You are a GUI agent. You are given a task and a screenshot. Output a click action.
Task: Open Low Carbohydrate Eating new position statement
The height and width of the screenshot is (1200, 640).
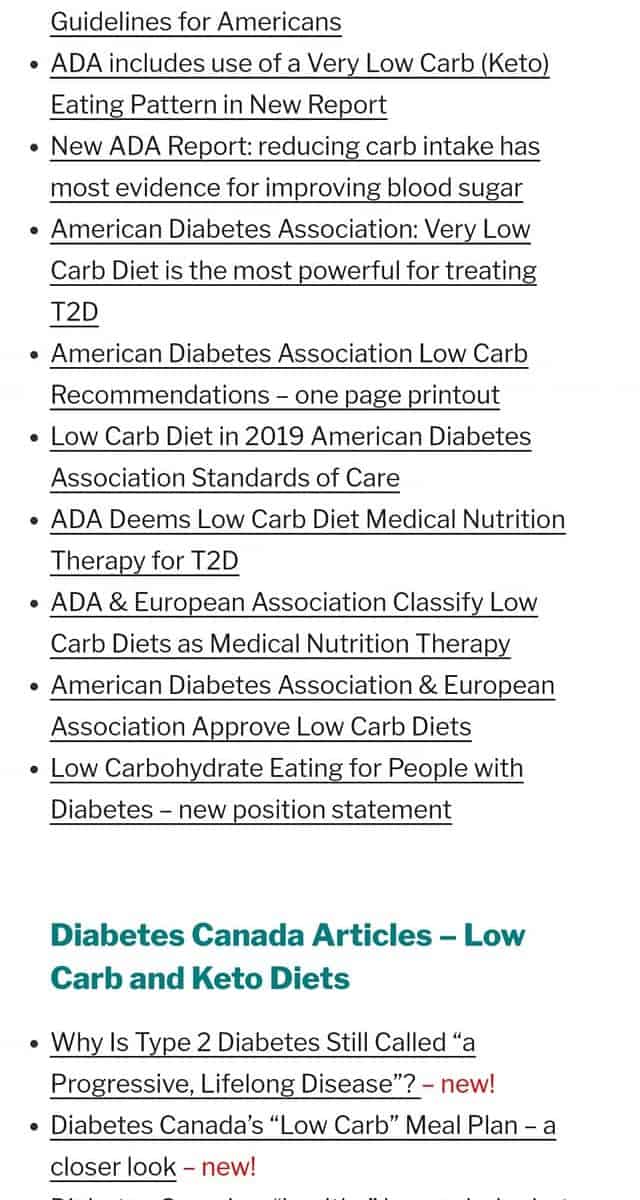point(287,790)
